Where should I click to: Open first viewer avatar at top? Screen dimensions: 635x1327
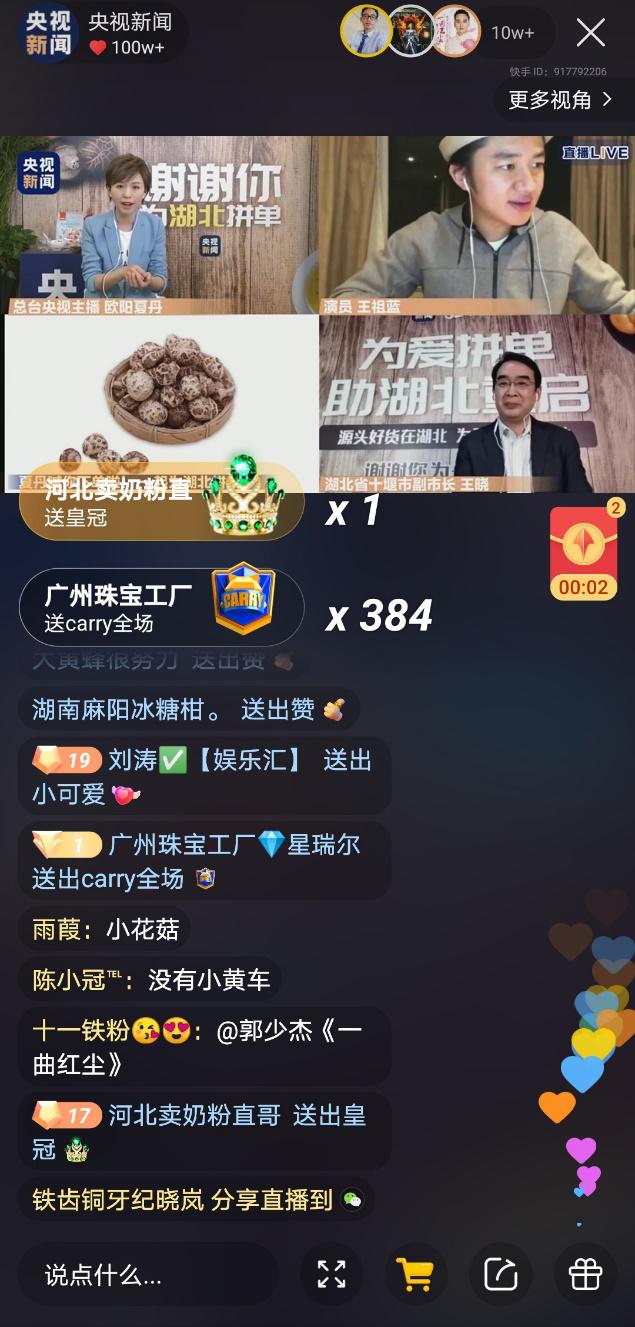point(366,31)
